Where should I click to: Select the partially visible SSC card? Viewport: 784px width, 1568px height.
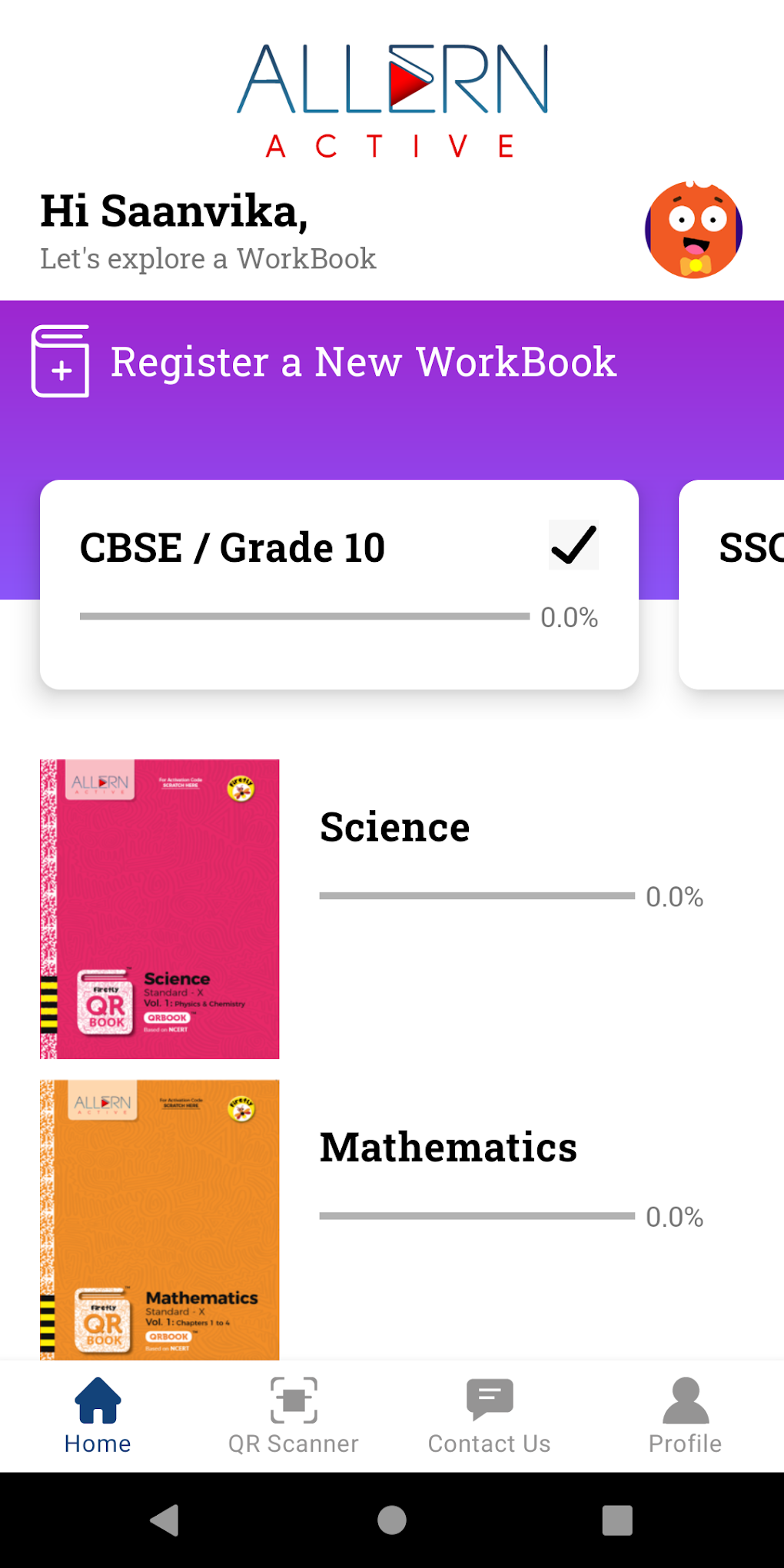coord(732,584)
